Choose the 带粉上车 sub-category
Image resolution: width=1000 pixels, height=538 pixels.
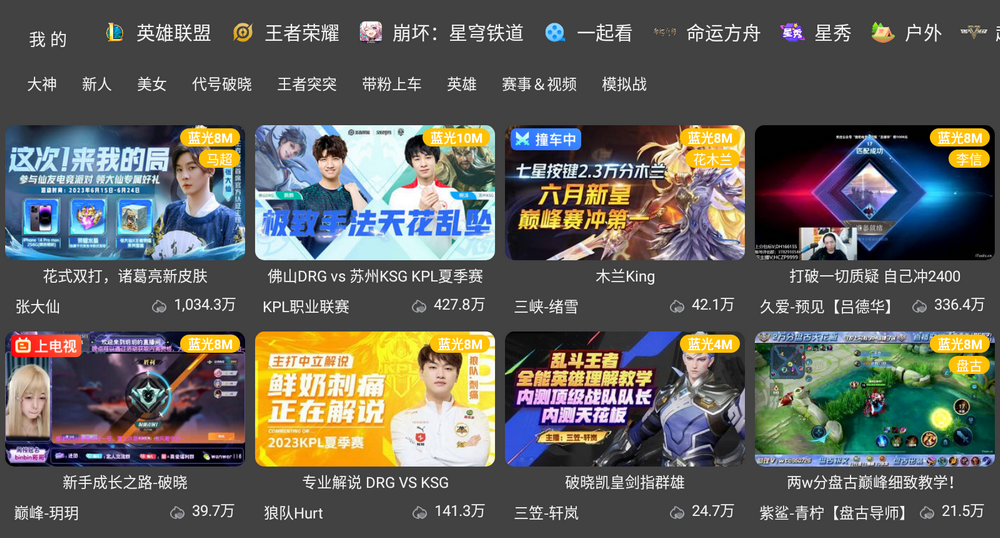392,84
